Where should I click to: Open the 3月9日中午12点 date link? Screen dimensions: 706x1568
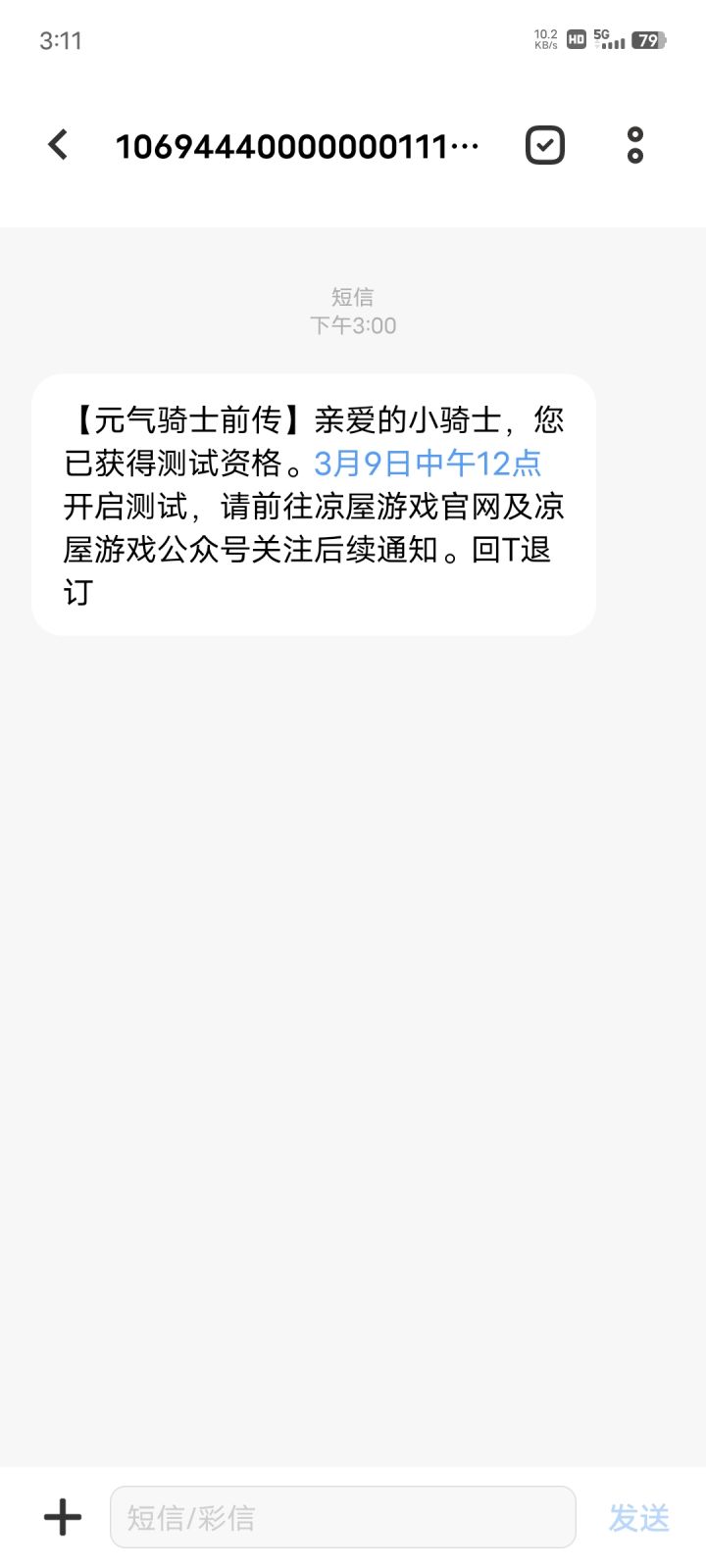pyautogui.click(x=428, y=464)
